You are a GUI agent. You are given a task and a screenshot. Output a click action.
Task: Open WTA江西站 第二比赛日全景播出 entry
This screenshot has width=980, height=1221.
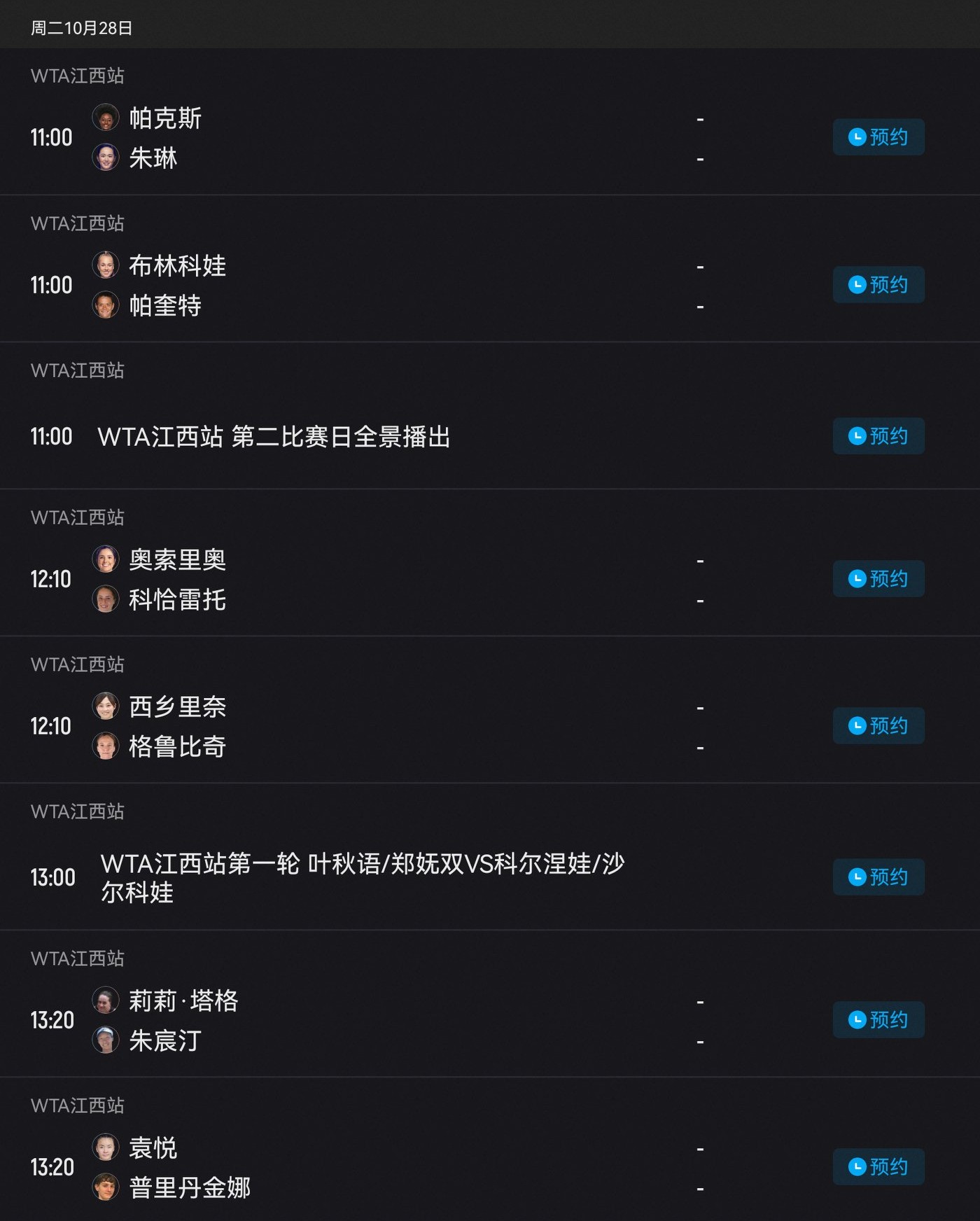point(274,437)
